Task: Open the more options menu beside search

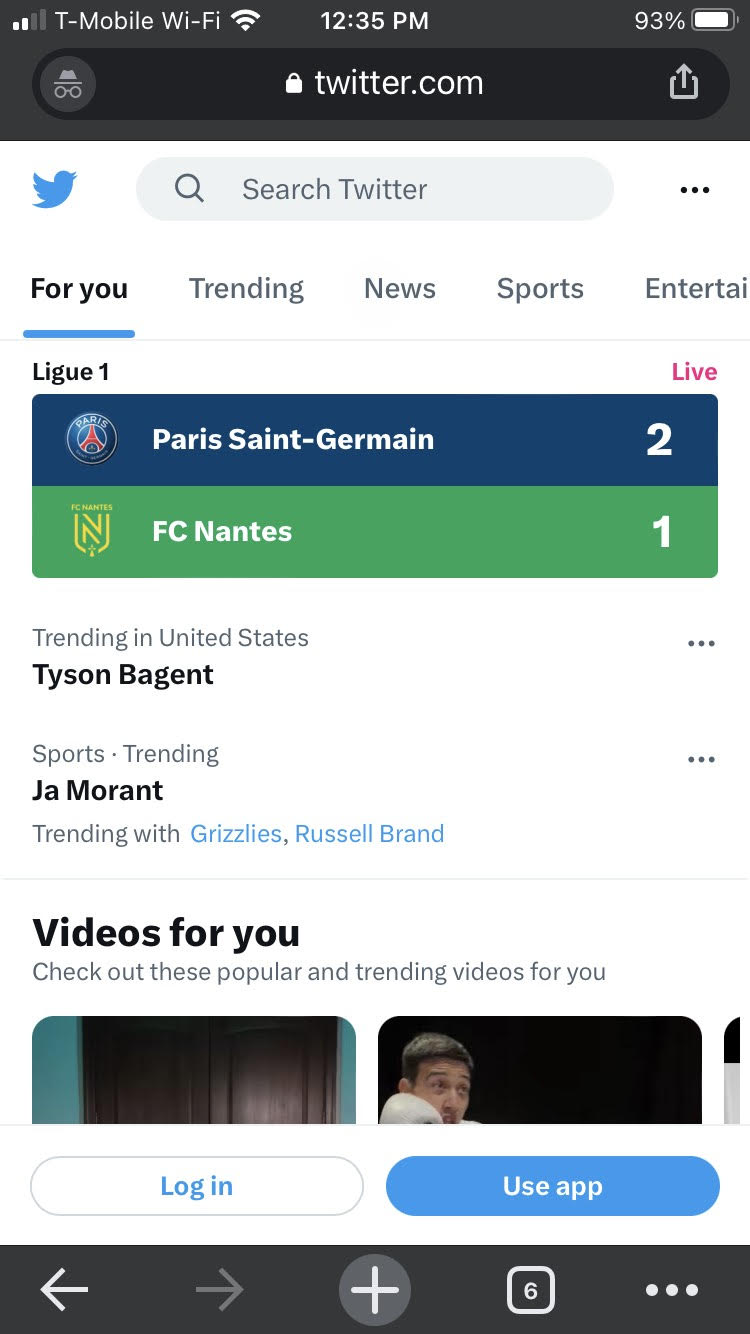Action: pyautogui.click(x=694, y=190)
